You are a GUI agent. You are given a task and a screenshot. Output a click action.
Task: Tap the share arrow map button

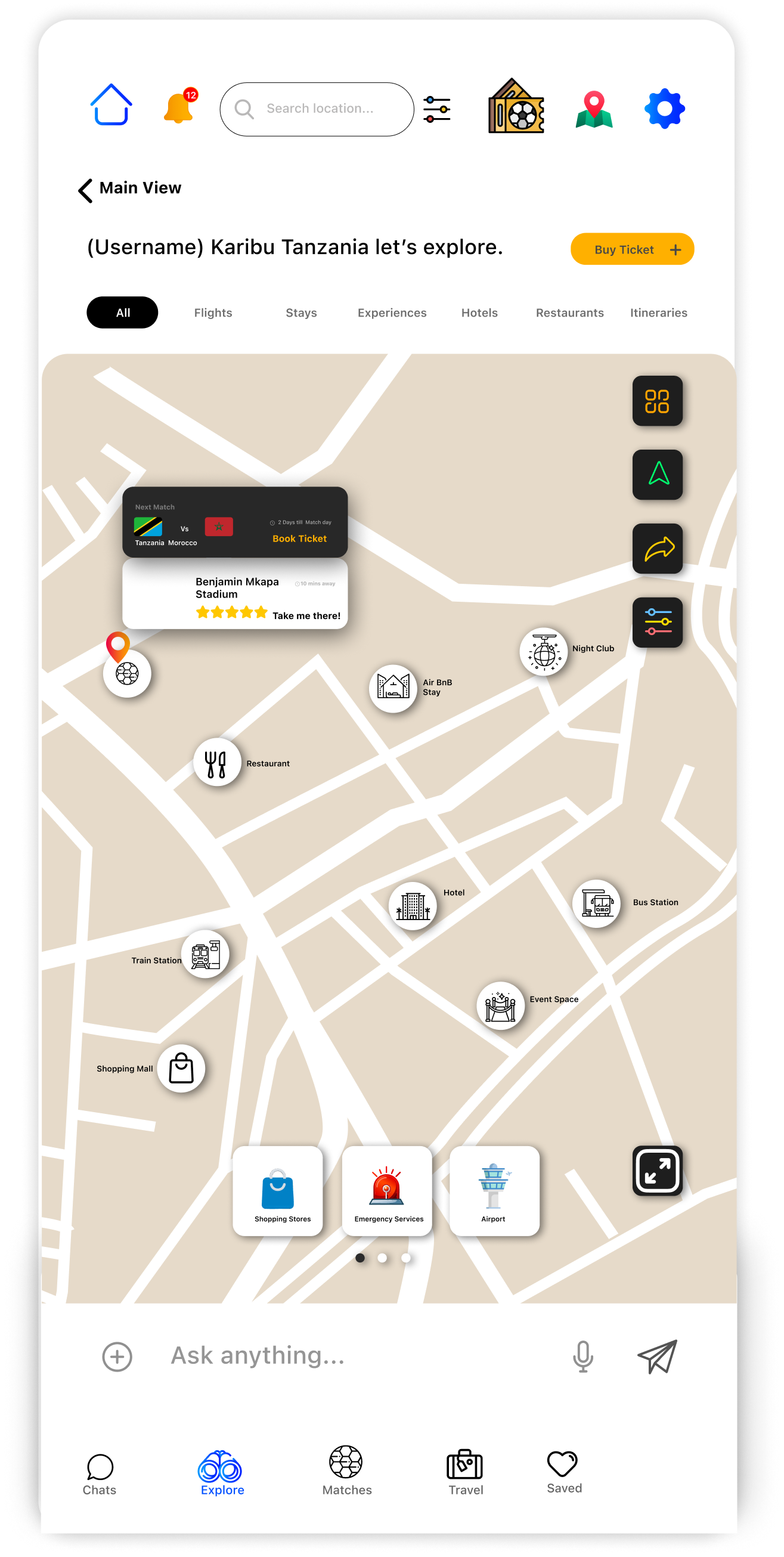point(657,549)
